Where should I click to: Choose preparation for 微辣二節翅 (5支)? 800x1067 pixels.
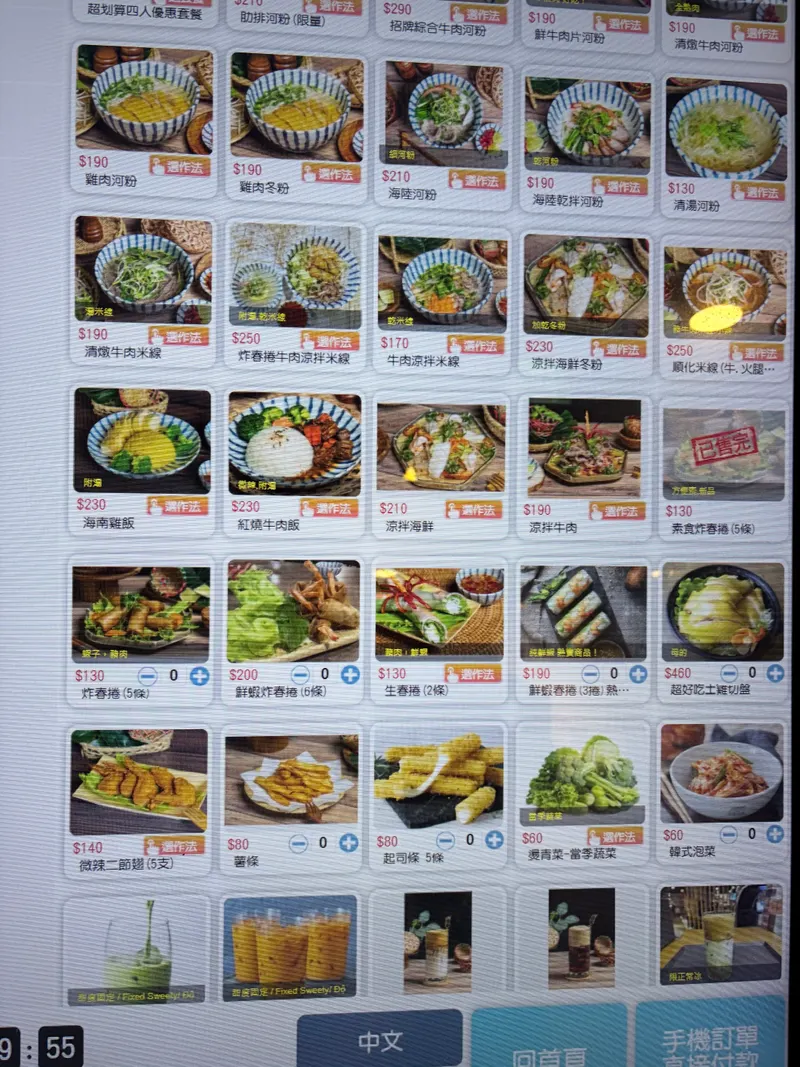click(x=174, y=846)
